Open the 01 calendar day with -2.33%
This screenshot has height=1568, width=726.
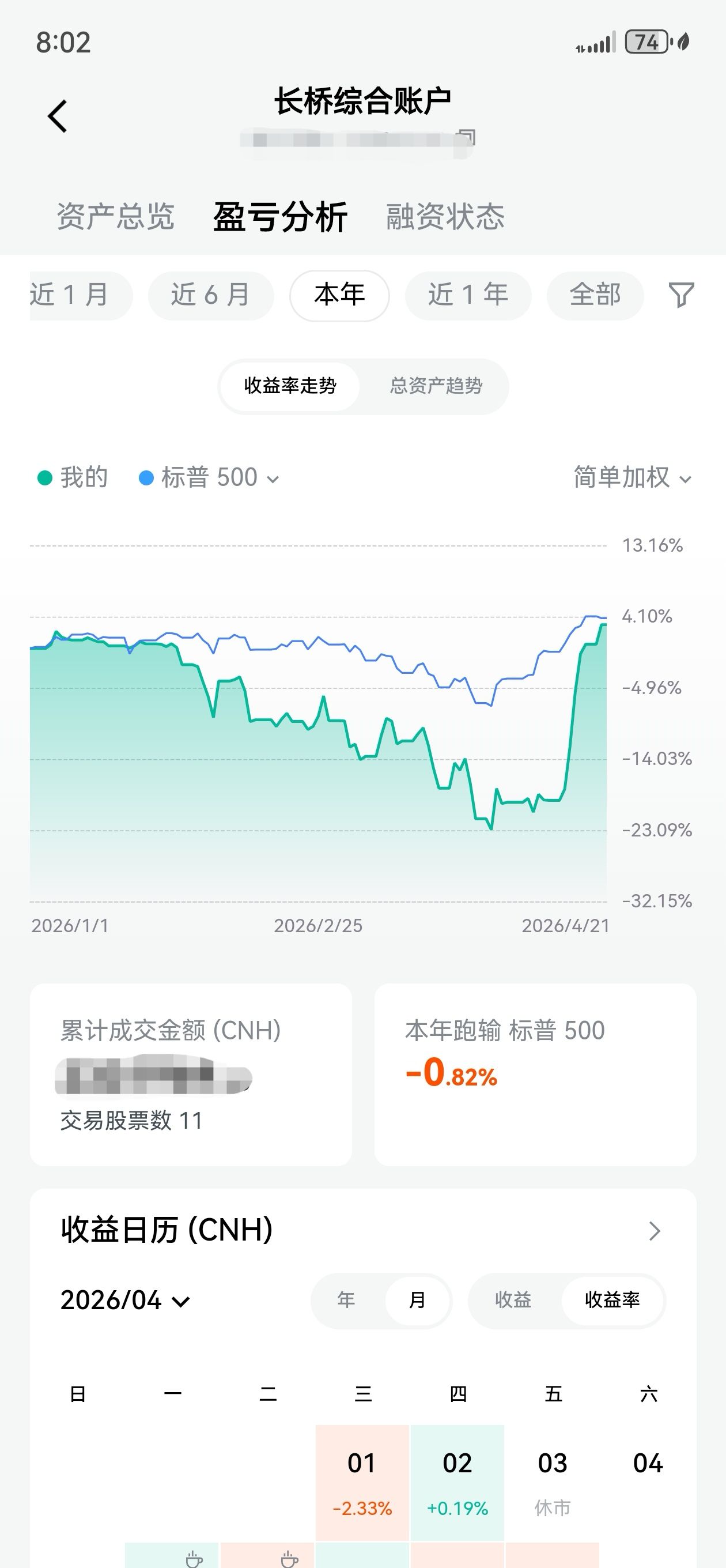(x=362, y=1482)
